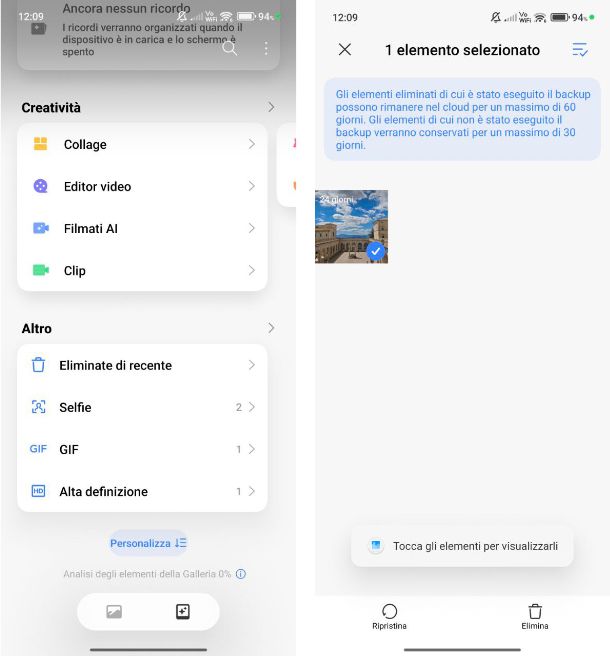Open the Collage tool
The image size is (610, 657).
coord(142,144)
